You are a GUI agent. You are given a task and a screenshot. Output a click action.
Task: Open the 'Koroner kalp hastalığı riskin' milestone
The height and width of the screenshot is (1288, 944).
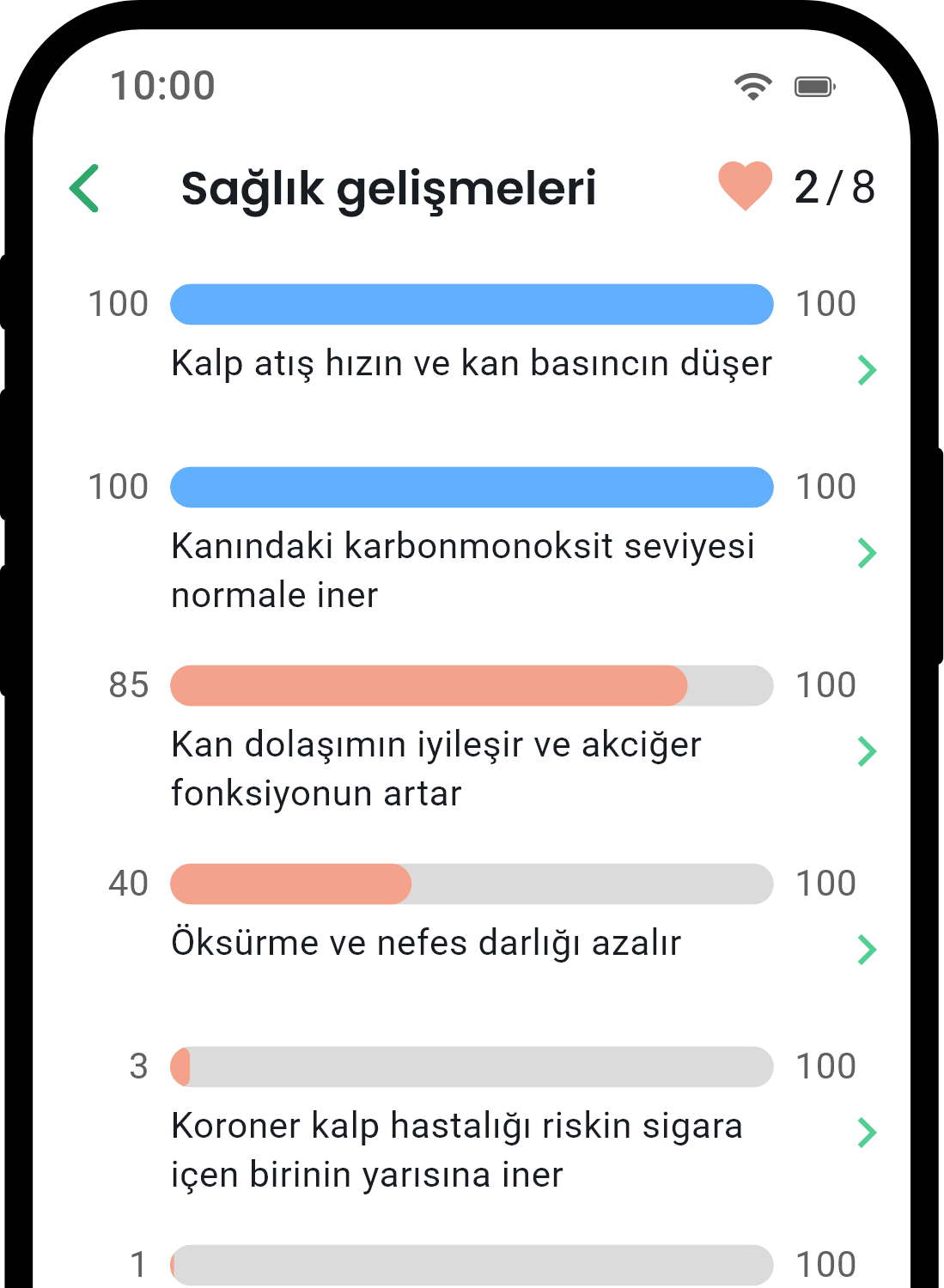[867, 1133]
